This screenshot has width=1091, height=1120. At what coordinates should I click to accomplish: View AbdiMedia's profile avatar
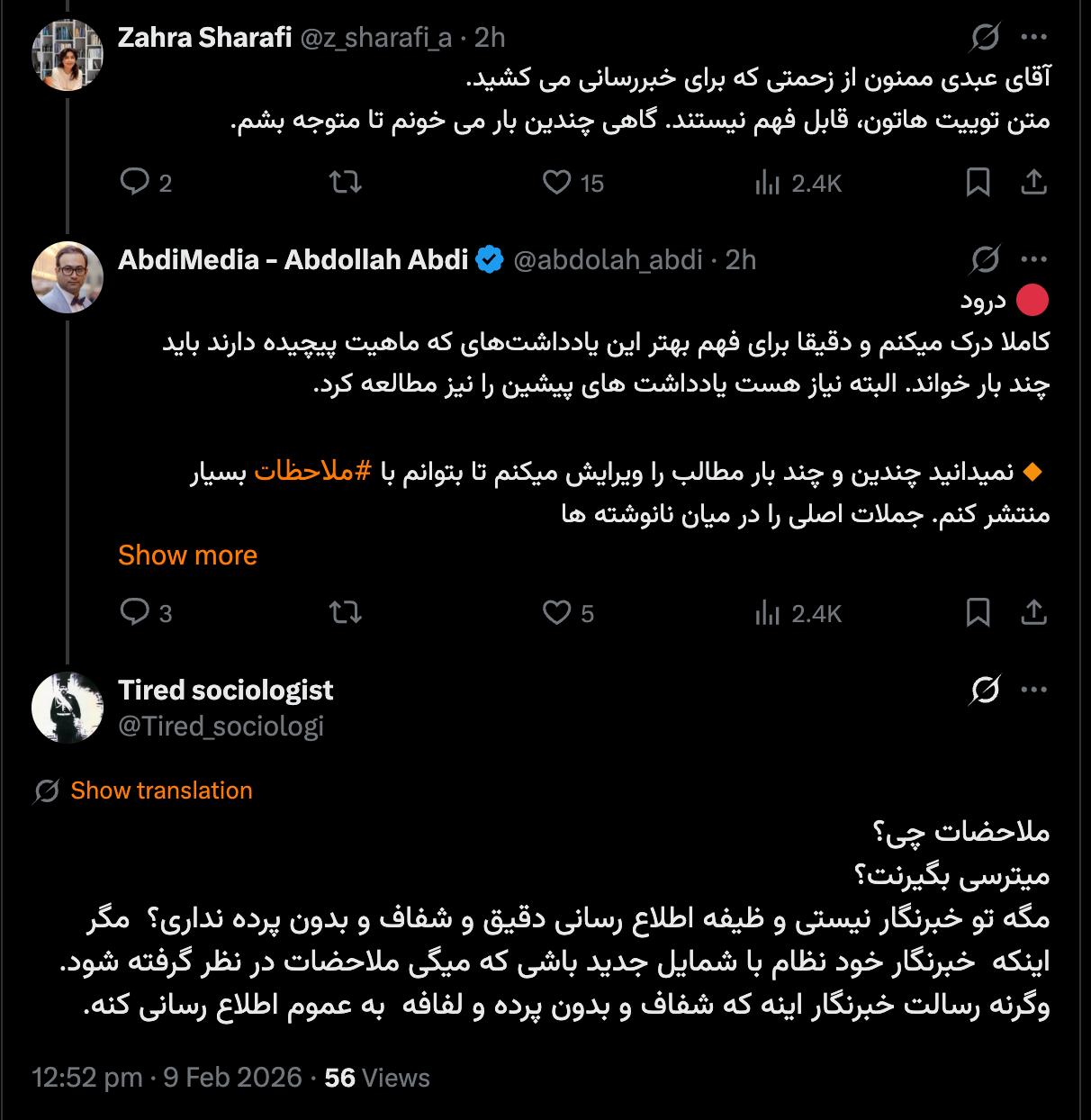pos(68,278)
